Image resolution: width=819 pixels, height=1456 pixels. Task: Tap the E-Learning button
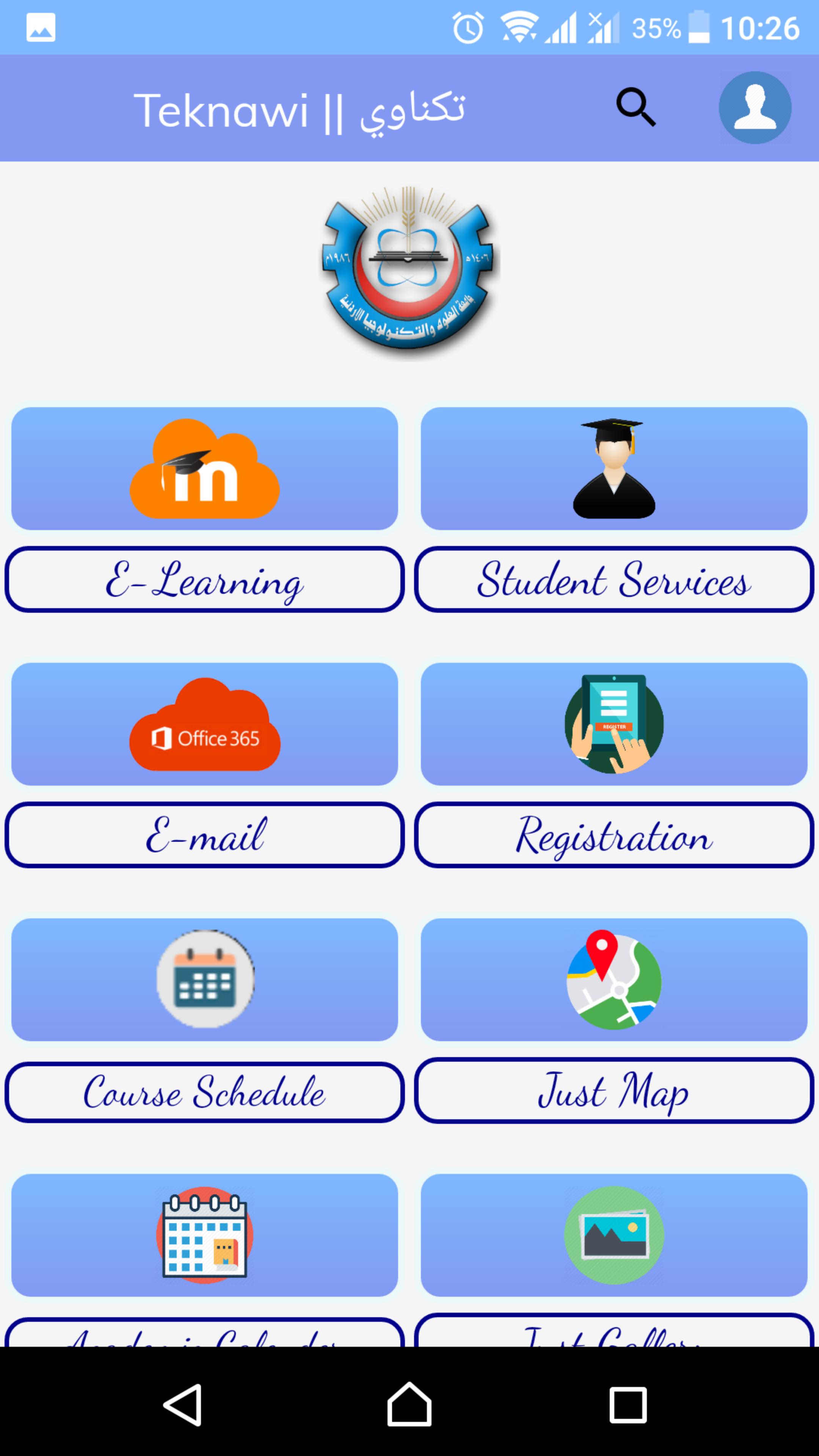coord(205,579)
